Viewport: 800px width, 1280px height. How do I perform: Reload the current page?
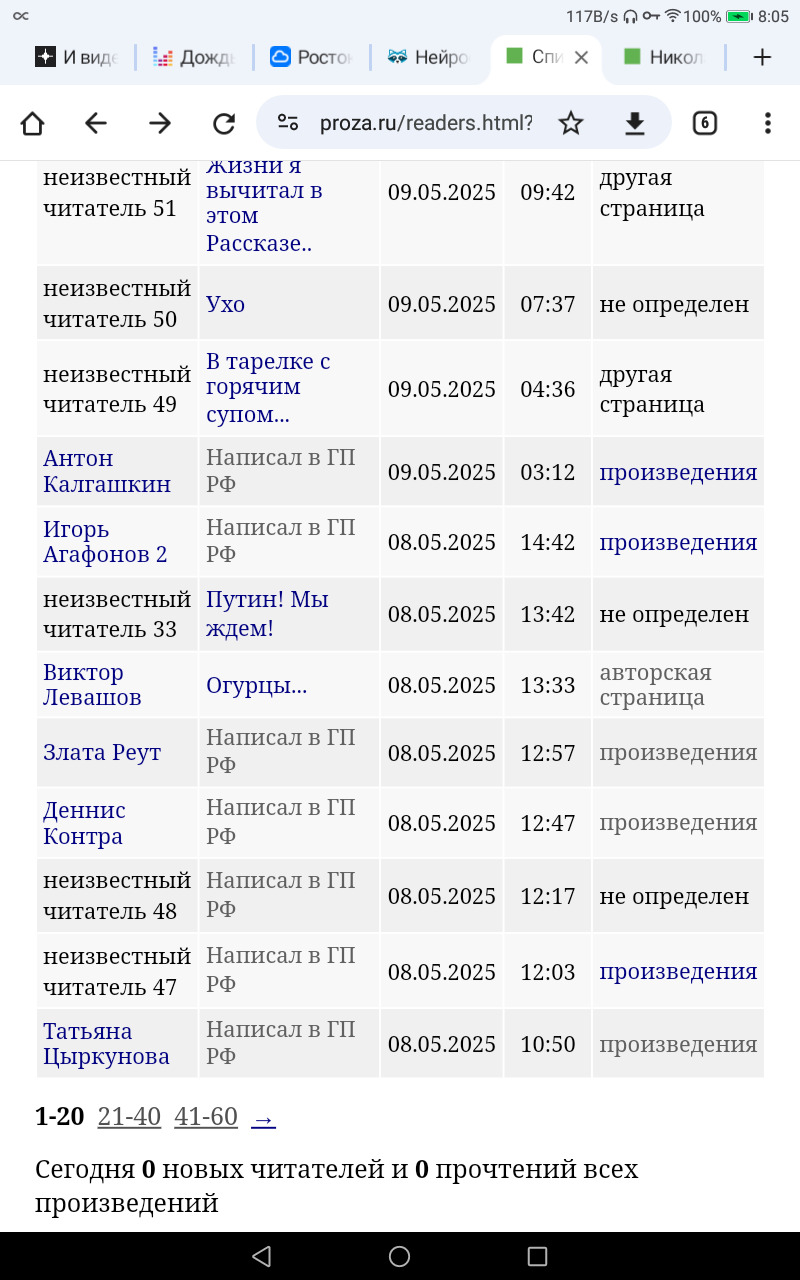click(224, 123)
